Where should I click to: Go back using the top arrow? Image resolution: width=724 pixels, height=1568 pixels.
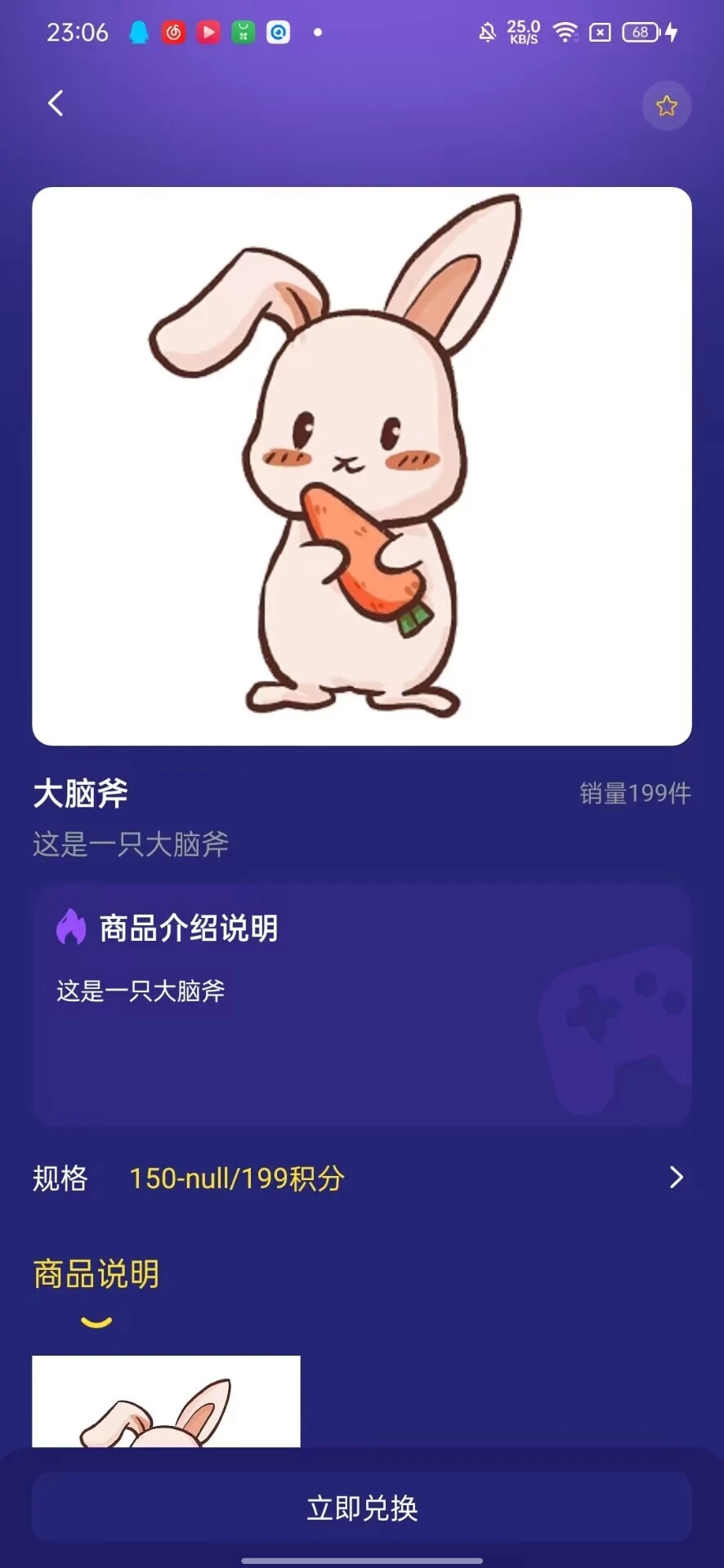pyautogui.click(x=56, y=104)
